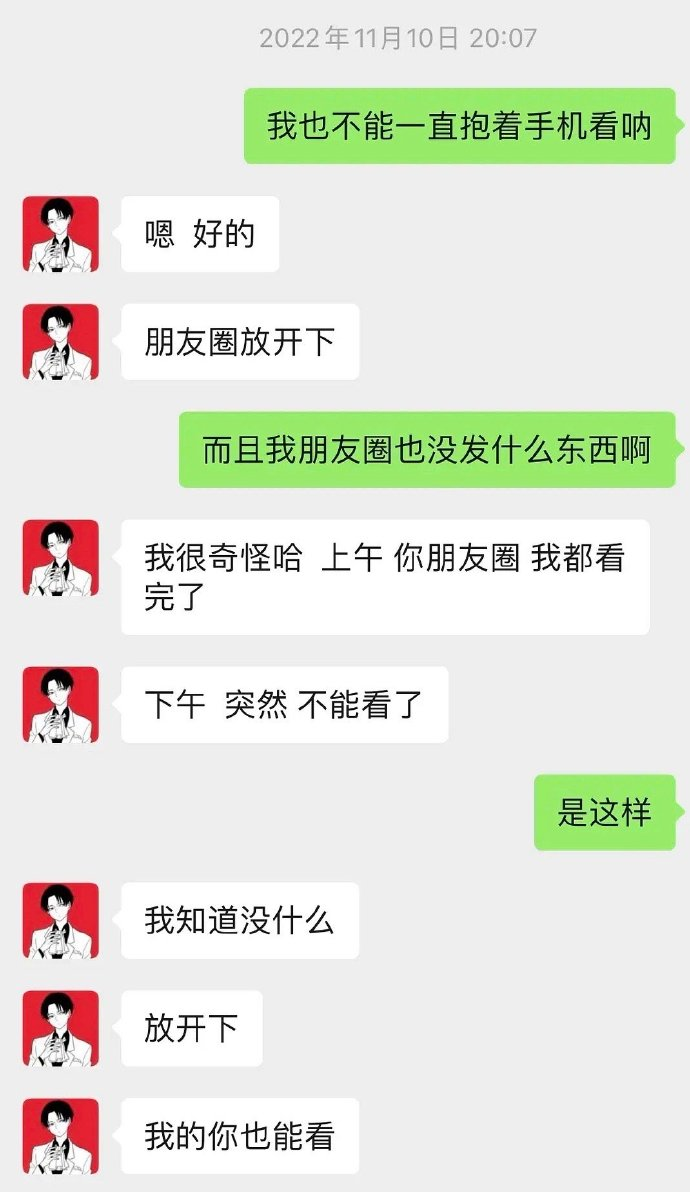Open the avatar beside "我的你也能看"
This screenshot has height=1192, width=690.
click(61, 1136)
